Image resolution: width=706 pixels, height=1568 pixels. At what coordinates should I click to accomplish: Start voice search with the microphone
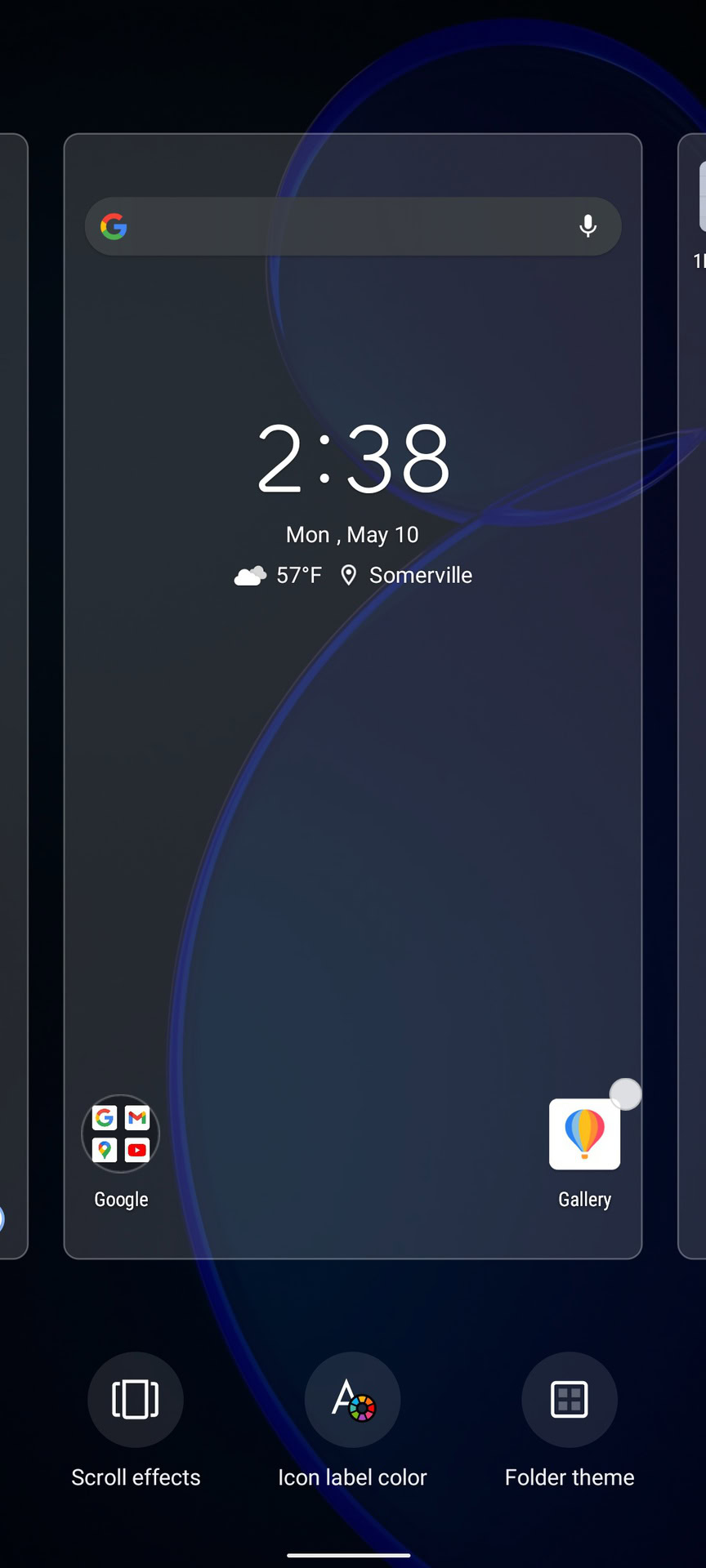[x=588, y=226]
